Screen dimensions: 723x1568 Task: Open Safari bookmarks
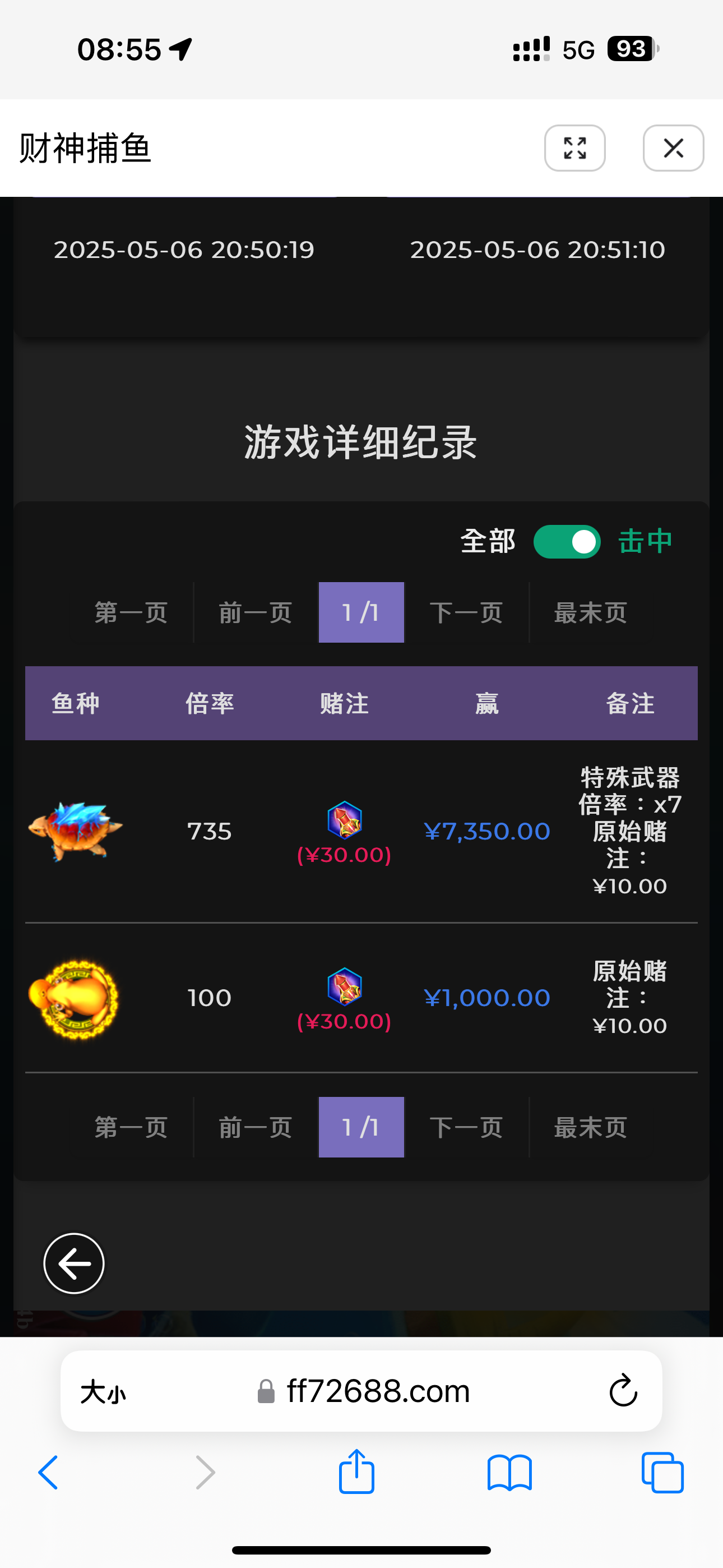[509, 1473]
